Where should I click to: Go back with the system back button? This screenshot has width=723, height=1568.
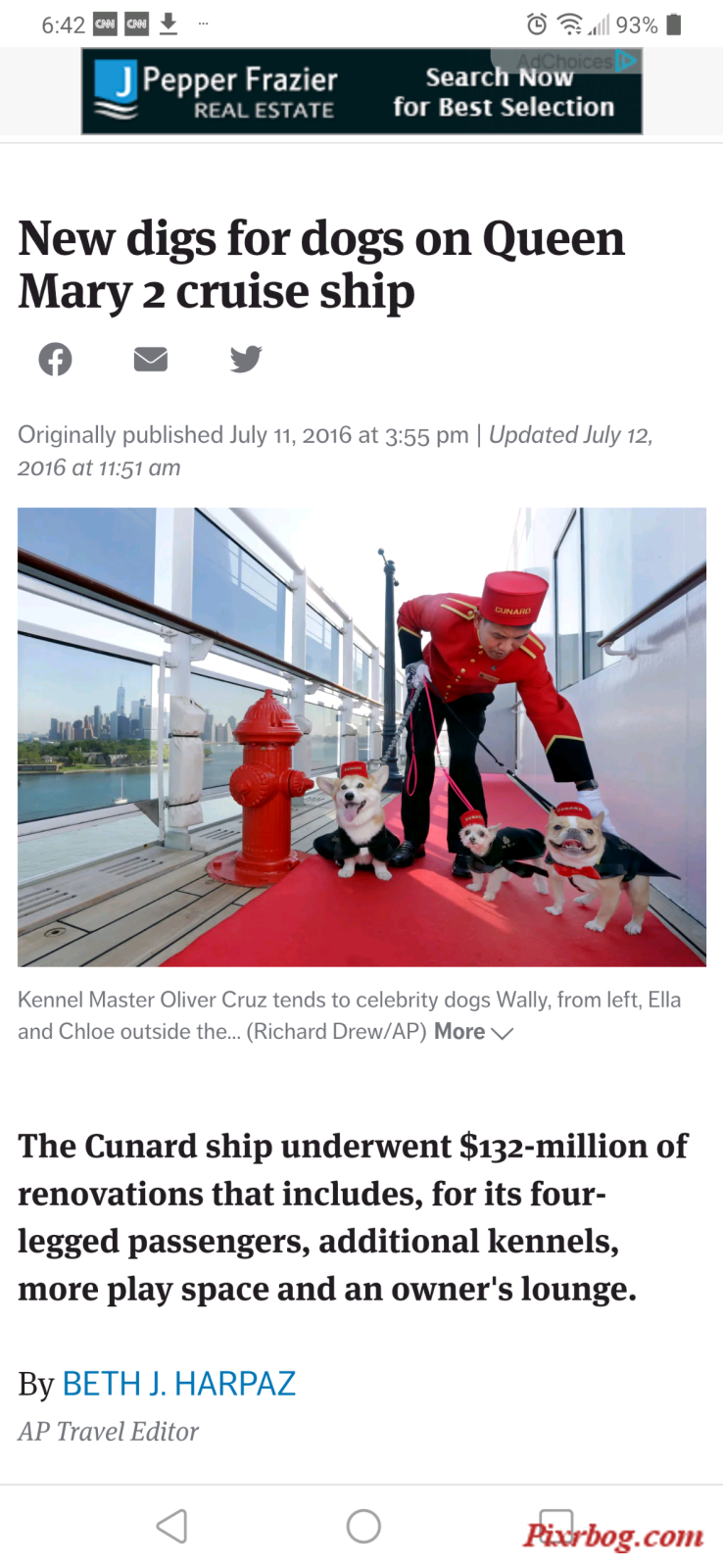coord(171,1526)
